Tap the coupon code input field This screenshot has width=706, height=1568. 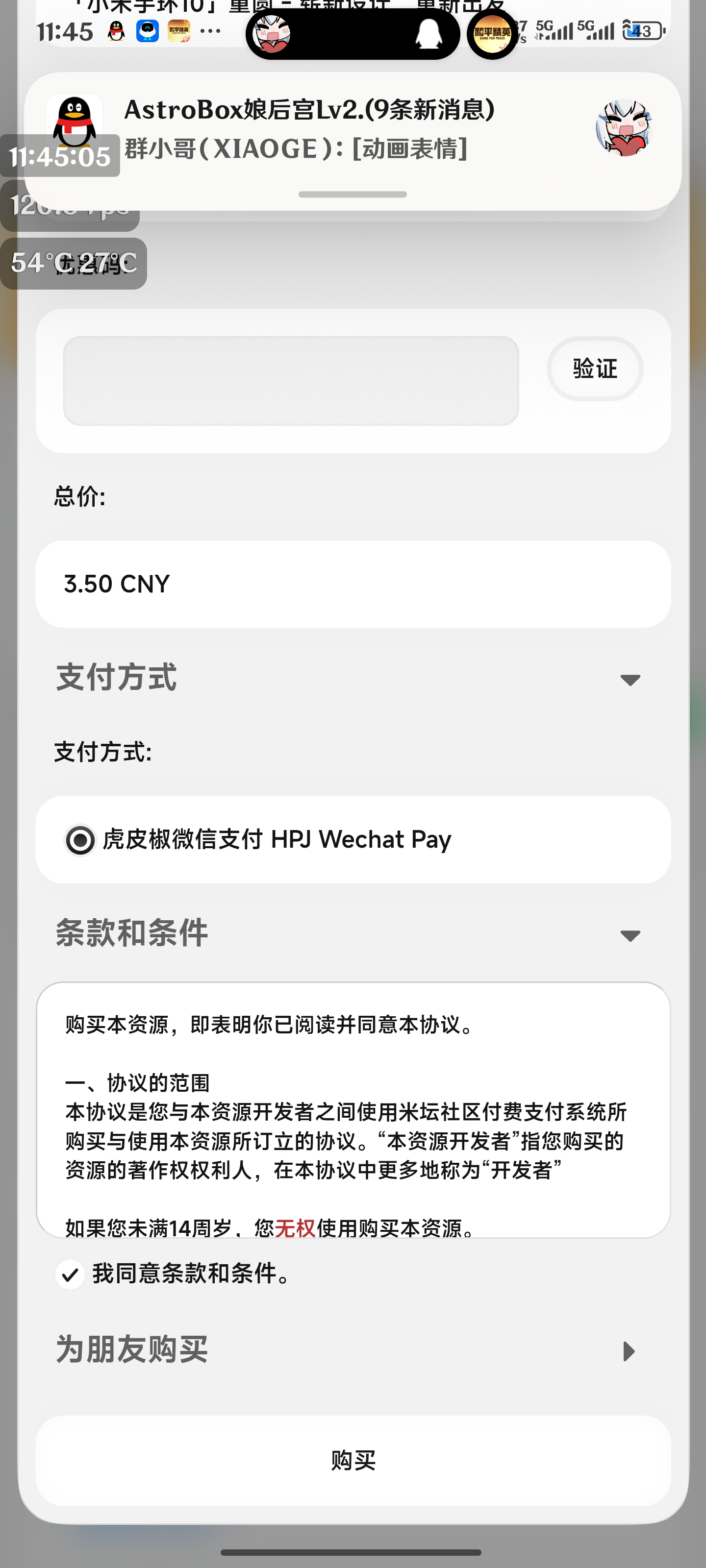tap(291, 381)
